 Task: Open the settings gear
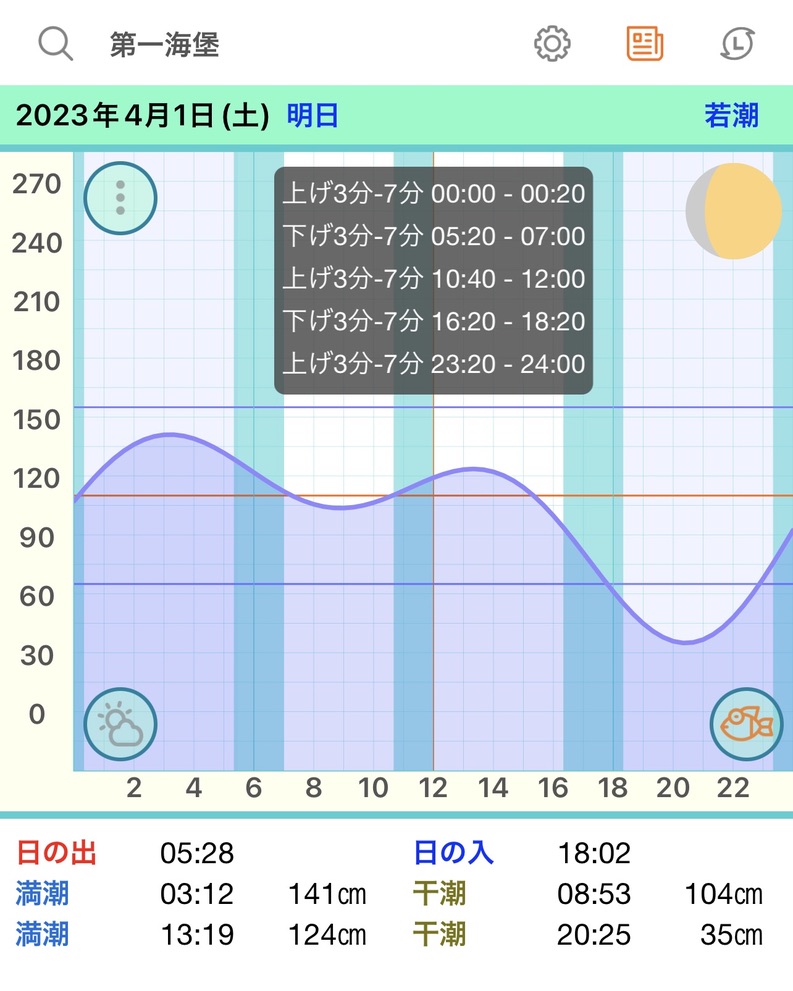[552, 44]
